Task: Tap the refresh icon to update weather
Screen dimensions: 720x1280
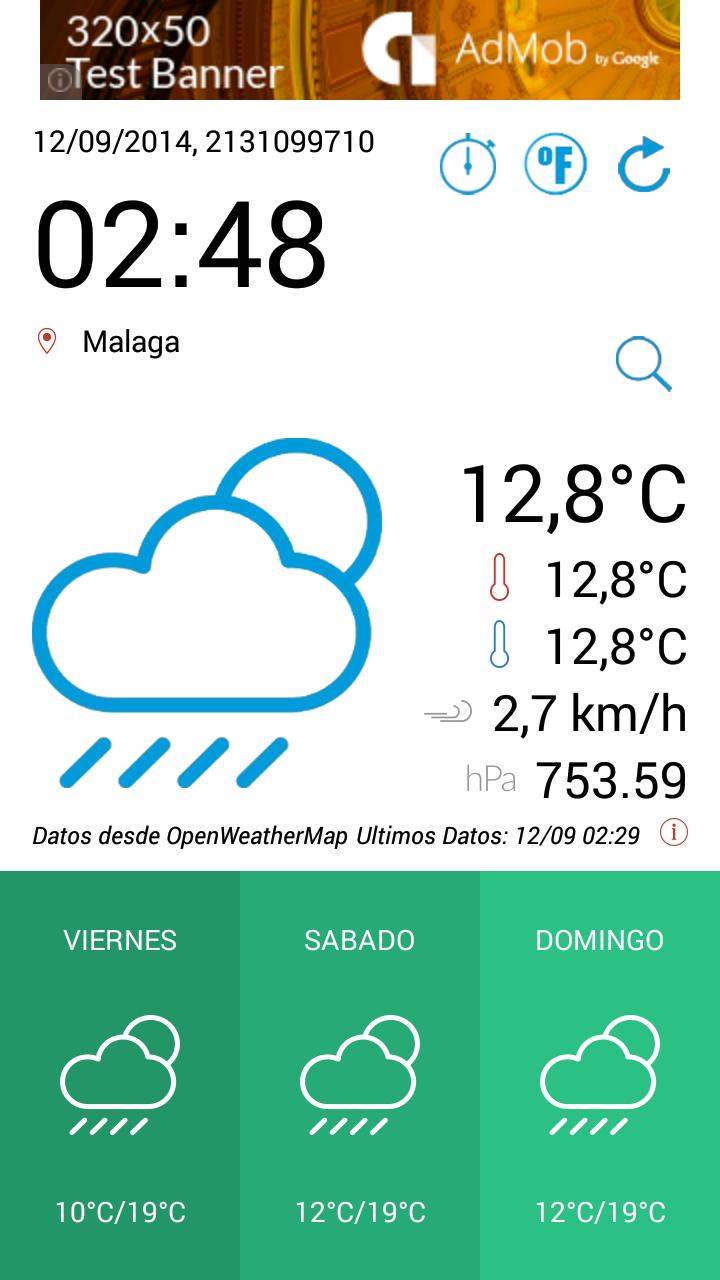Action: coord(646,163)
